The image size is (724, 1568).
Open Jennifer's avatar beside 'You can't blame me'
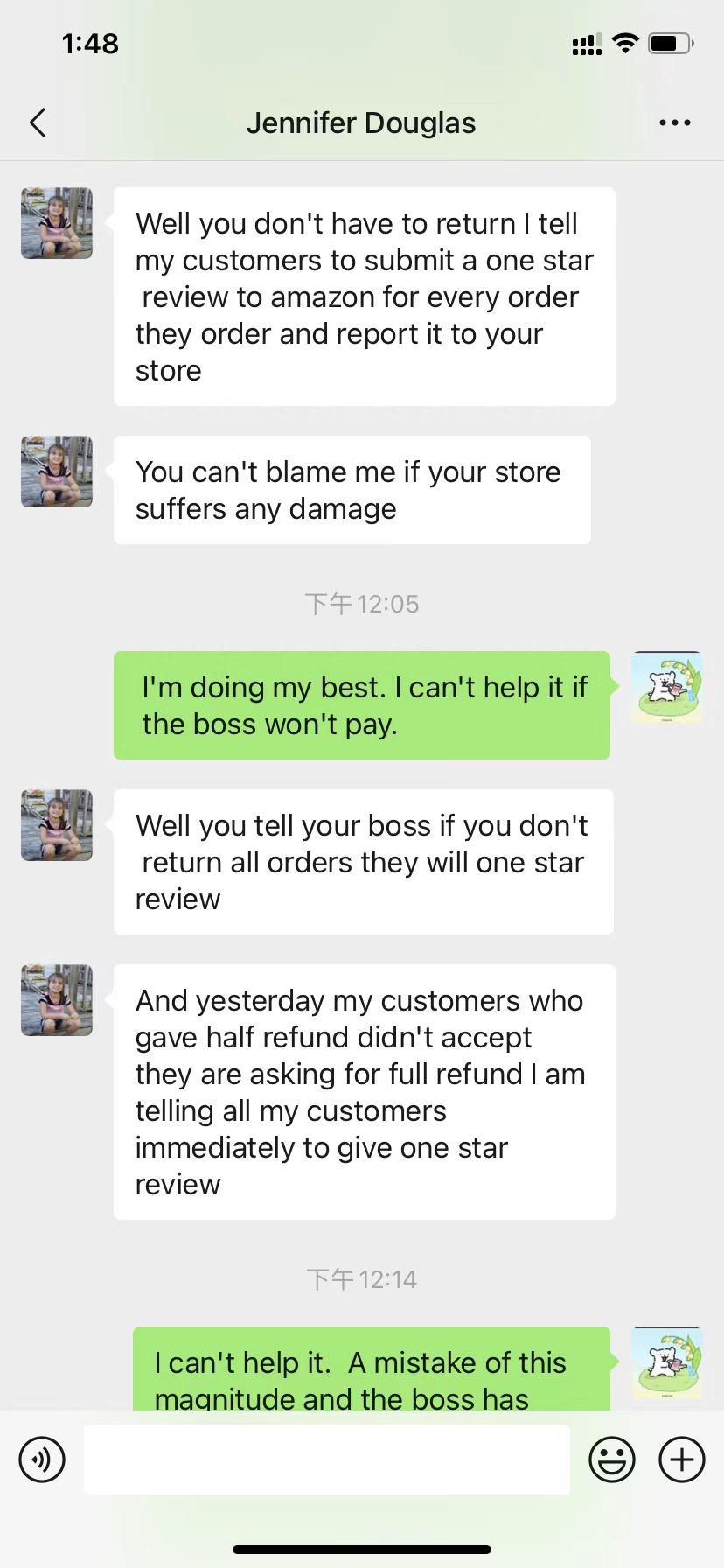(x=57, y=472)
